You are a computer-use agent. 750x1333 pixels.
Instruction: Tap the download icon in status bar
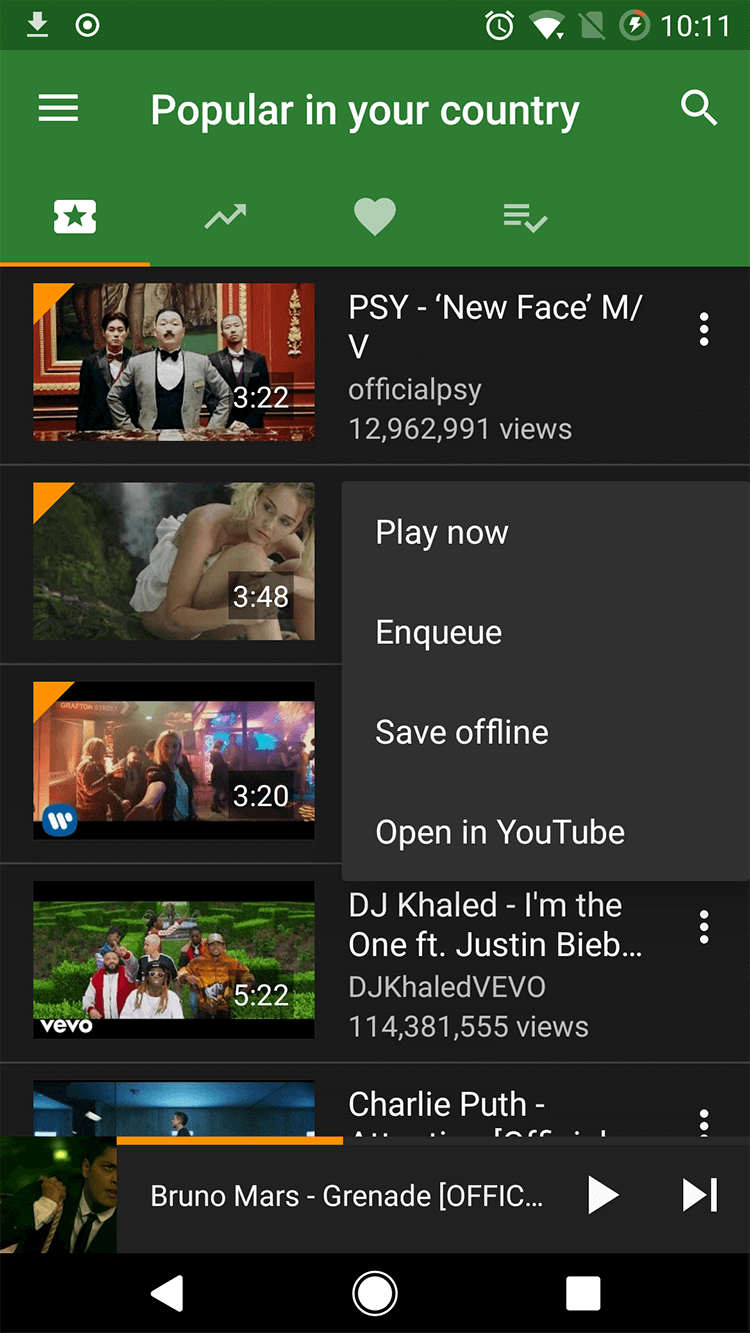(37, 23)
